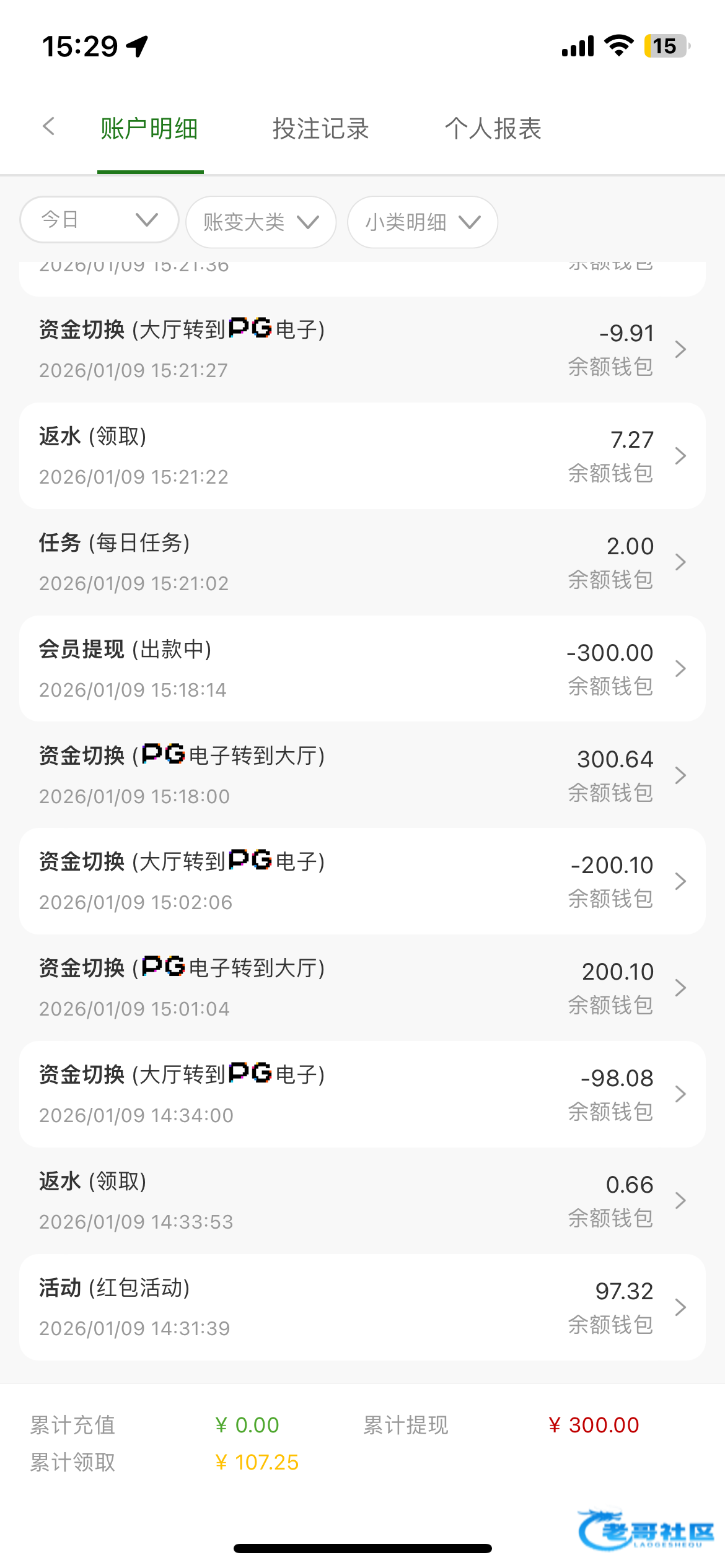Open the 返水 (领取) 7.27 record
725x1568 pixels.
pos(362,456)
